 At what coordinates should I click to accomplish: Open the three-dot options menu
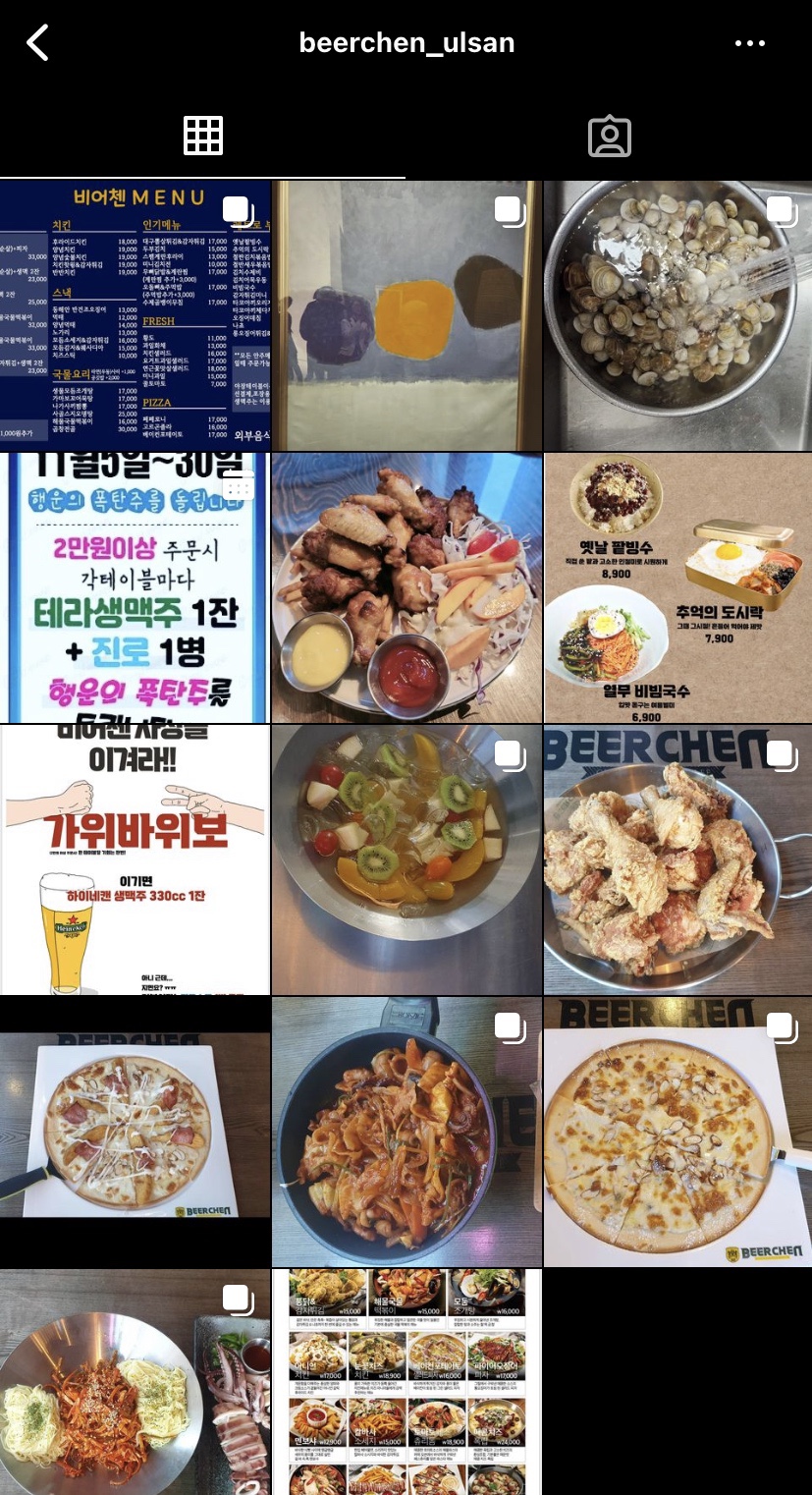(x=749, y=43)
